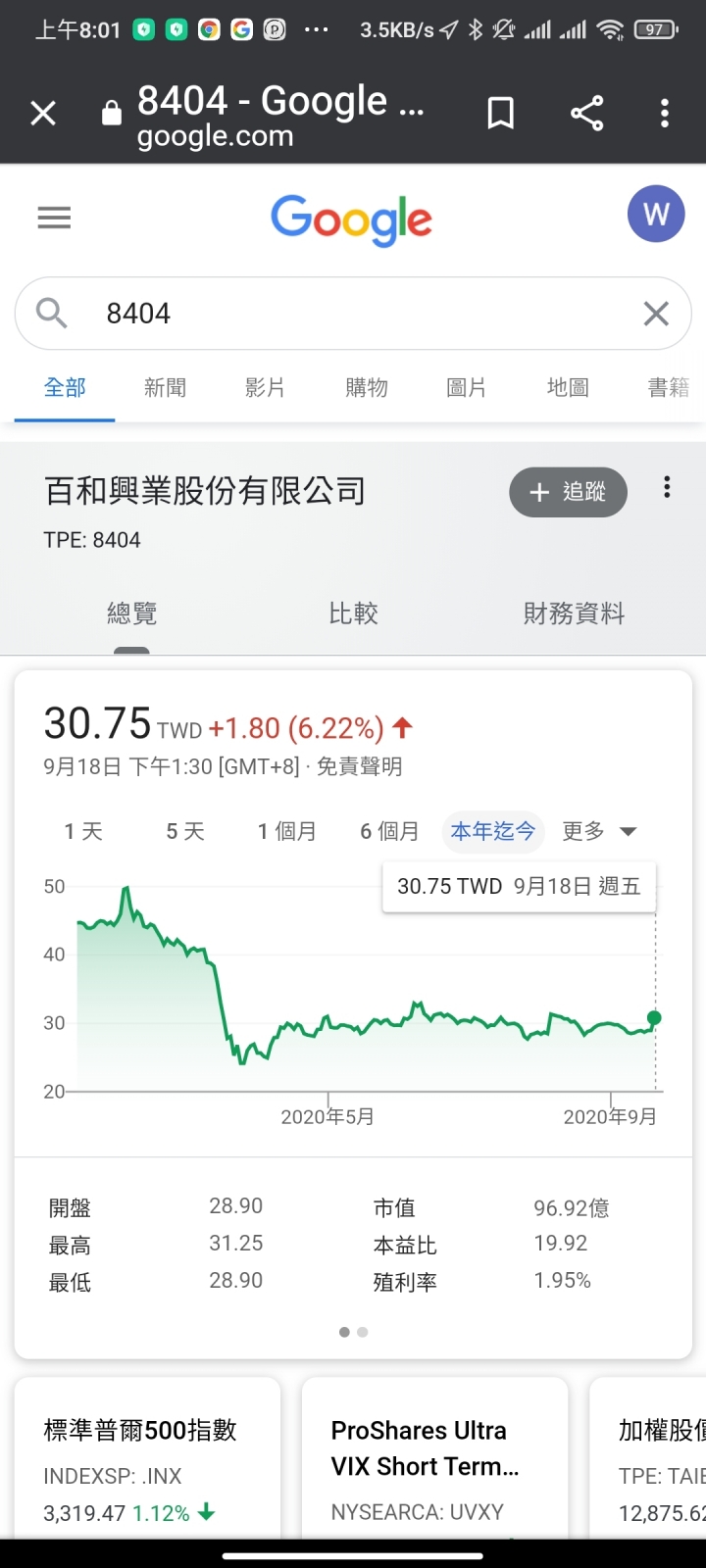Open the 免責聲明 link
The image size is (706, 1568).
[x=360, y=767]
